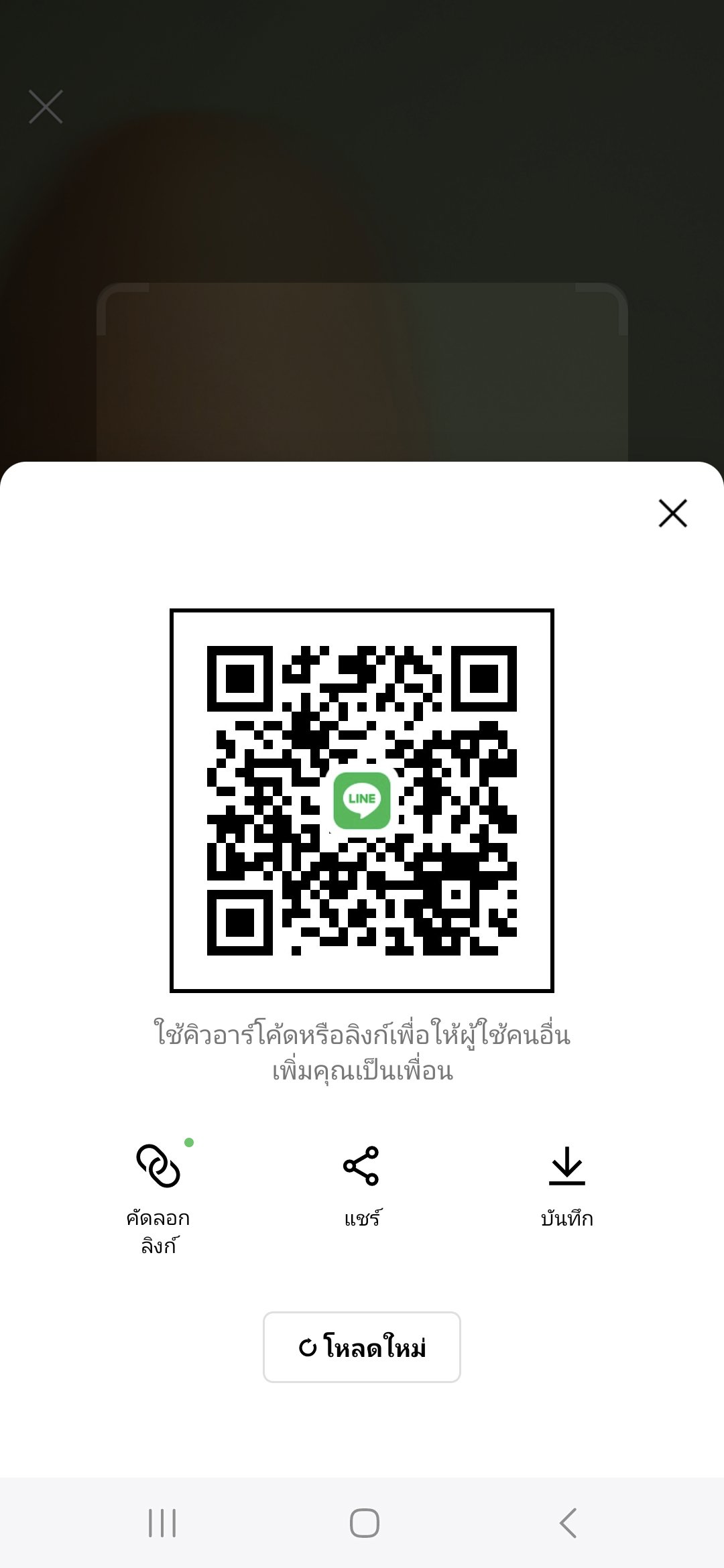The width and height of the screenshot is (724, 1568).
Task: Open recent apps from navigation bar
Action: (162, 1522)
